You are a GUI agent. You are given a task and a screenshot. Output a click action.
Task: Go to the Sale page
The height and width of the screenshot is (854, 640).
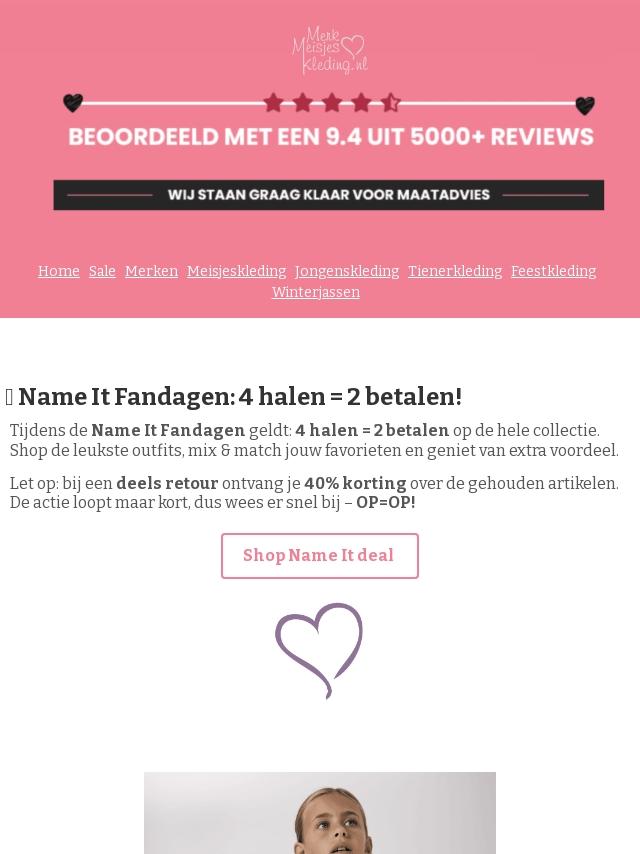click(102, 271)
